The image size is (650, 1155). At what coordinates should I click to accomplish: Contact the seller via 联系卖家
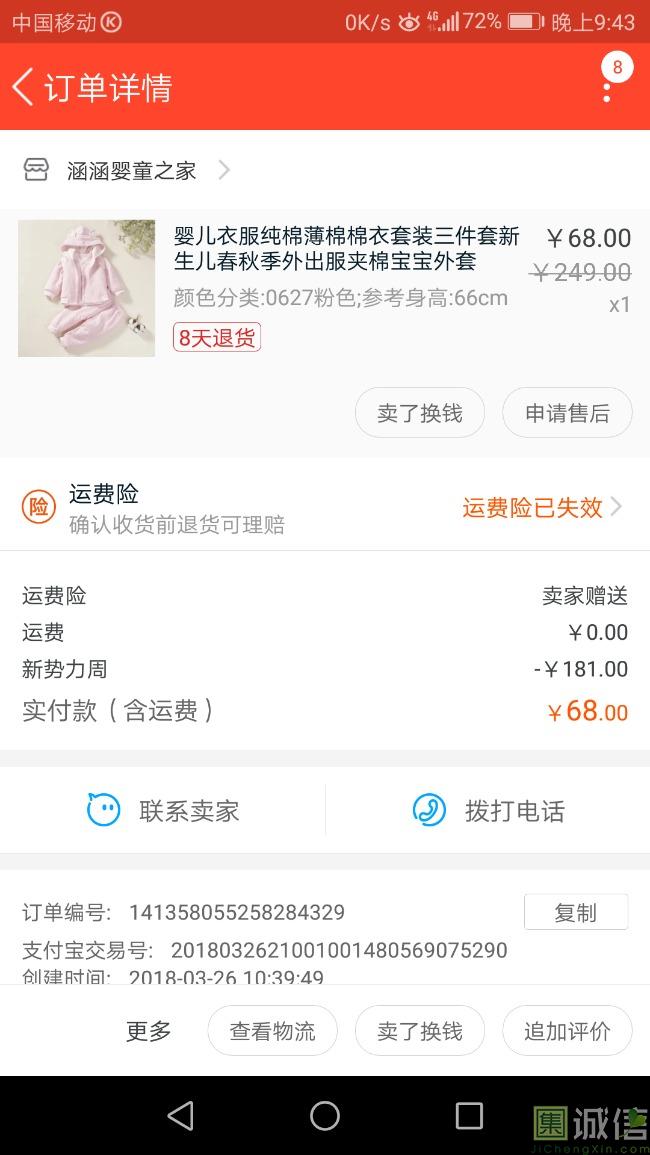(164, 810)
